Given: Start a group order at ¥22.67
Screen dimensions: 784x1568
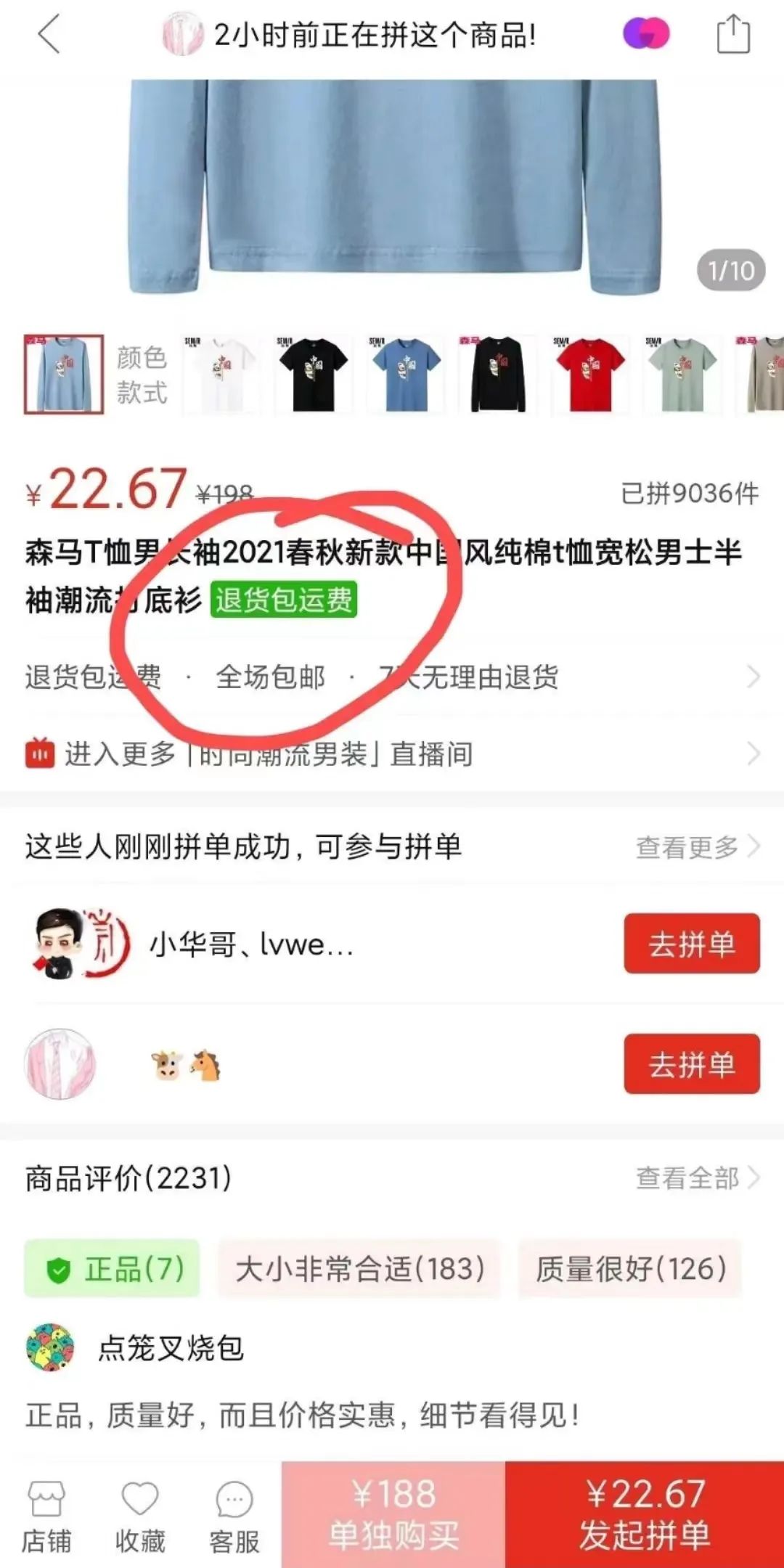Looking at the screenshot, I should (x=645, y=1516).
